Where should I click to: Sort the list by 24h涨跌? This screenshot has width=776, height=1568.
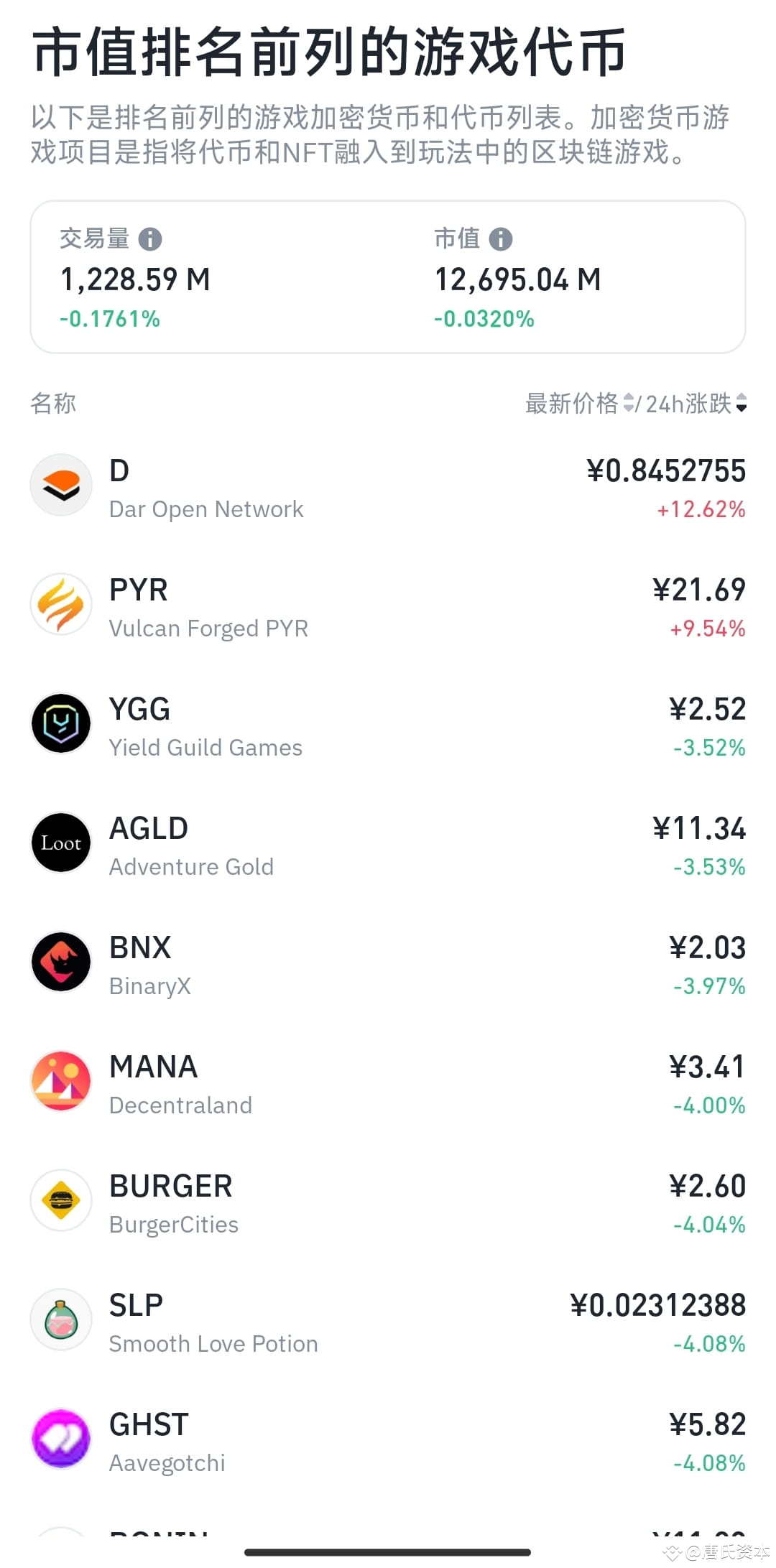tap(696, 404)
